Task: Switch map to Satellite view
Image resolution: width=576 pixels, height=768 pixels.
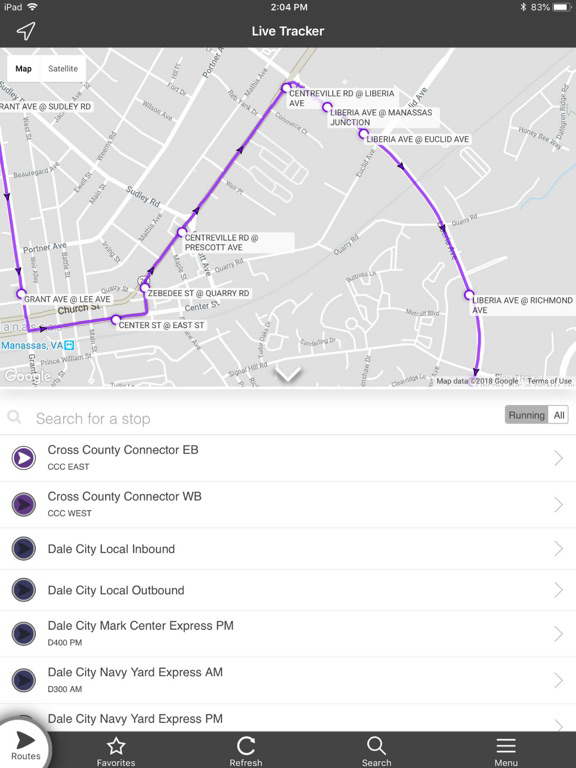Action: 63,69
